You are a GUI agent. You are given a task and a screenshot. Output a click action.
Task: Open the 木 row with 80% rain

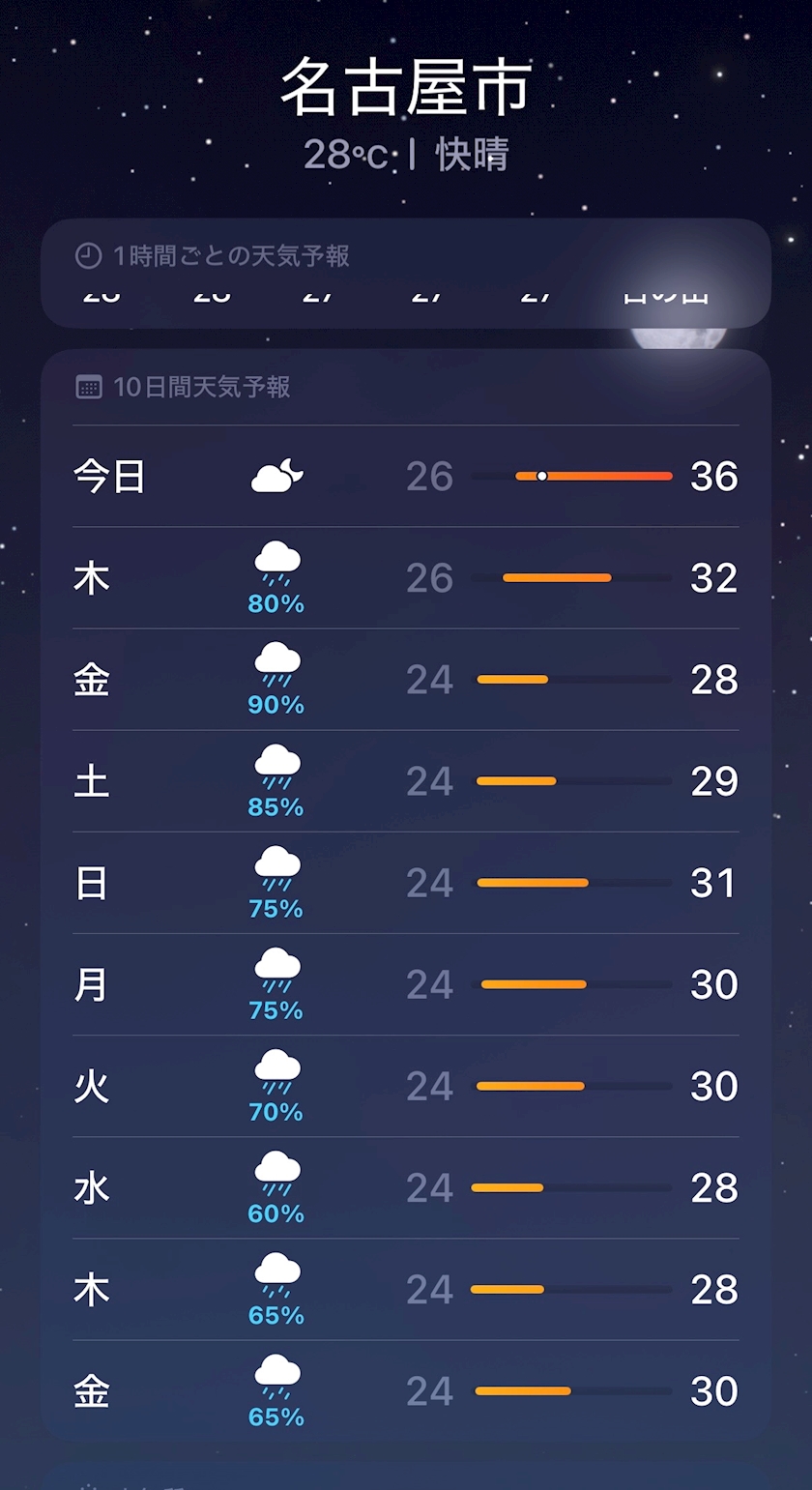pos(406,578)
